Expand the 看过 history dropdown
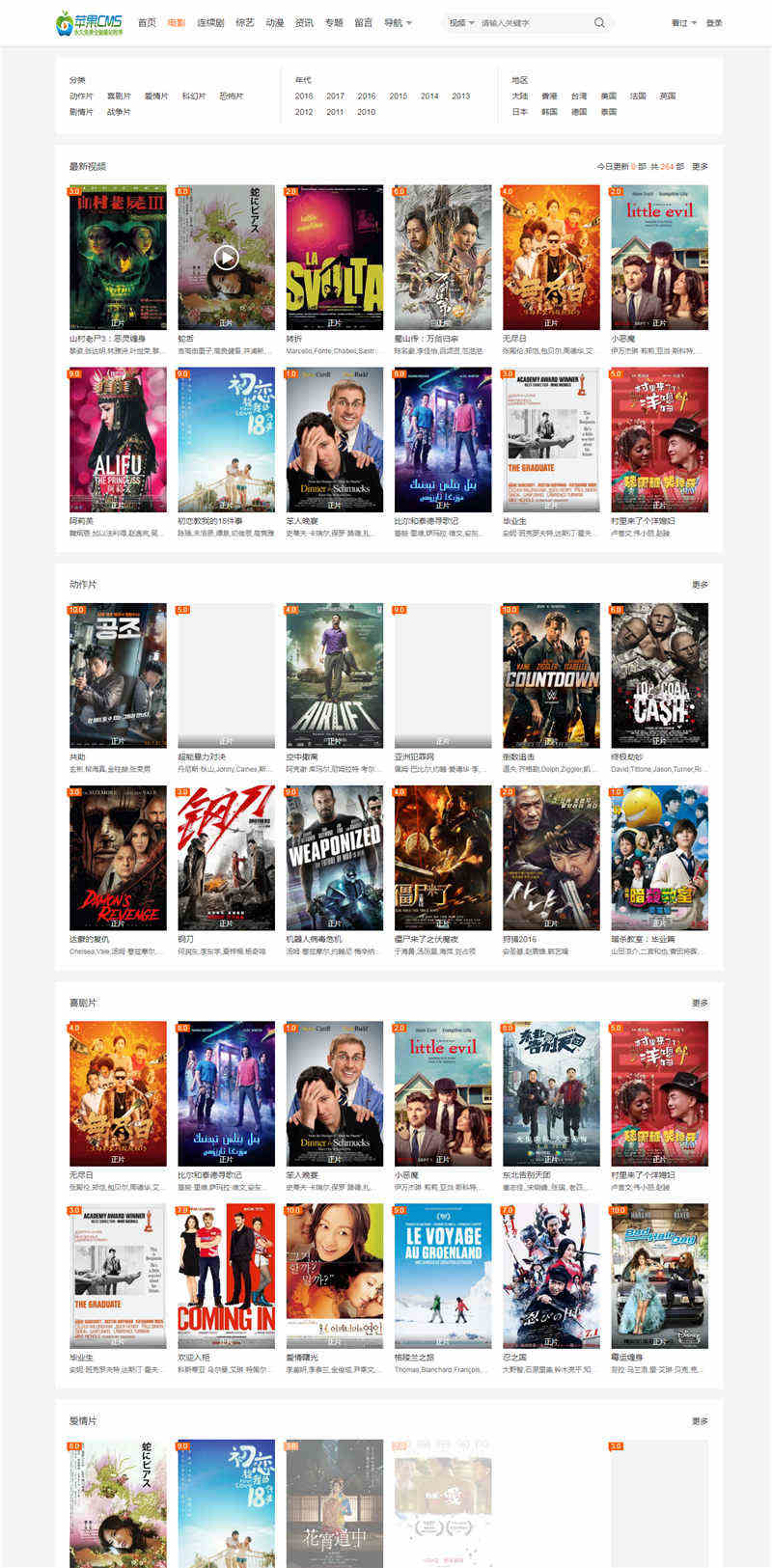This screenshot has width=772, height=1568. pos(683,22)
